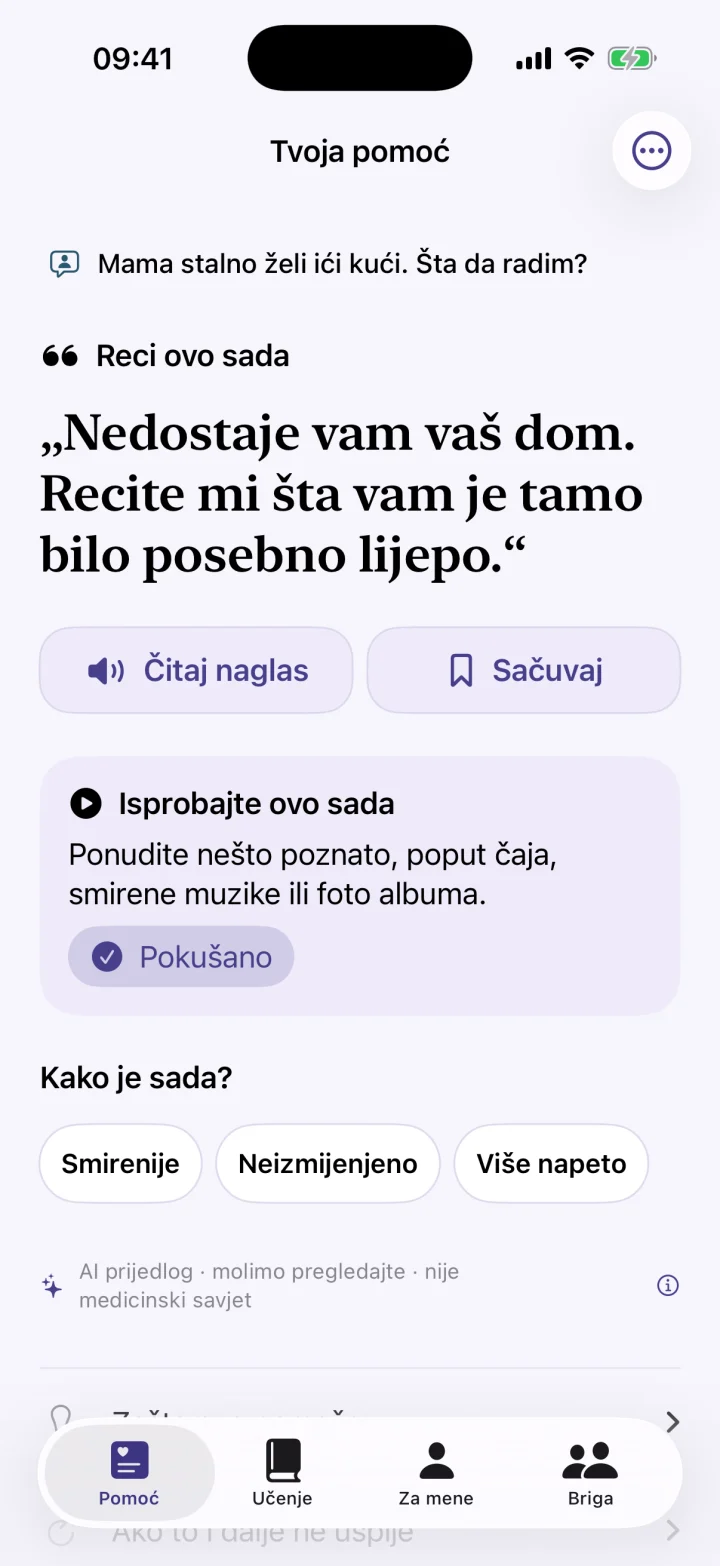Switch to the Učenje tab
Viewport: 720px width, 1566px height.
[x=282, y=1473]
